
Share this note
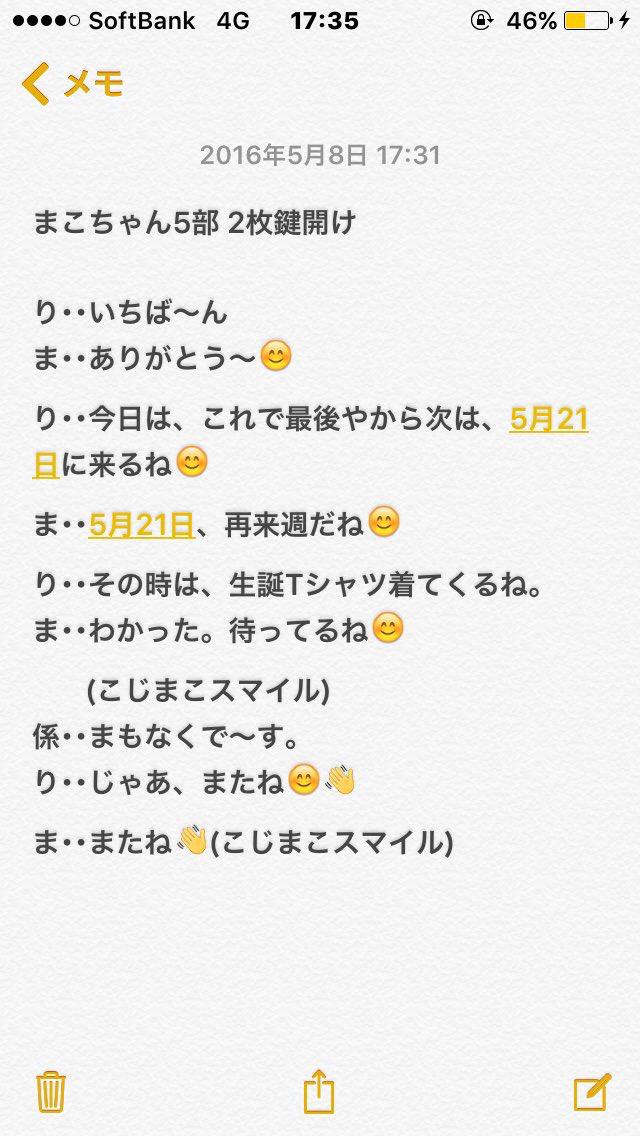pos(318,1090)
